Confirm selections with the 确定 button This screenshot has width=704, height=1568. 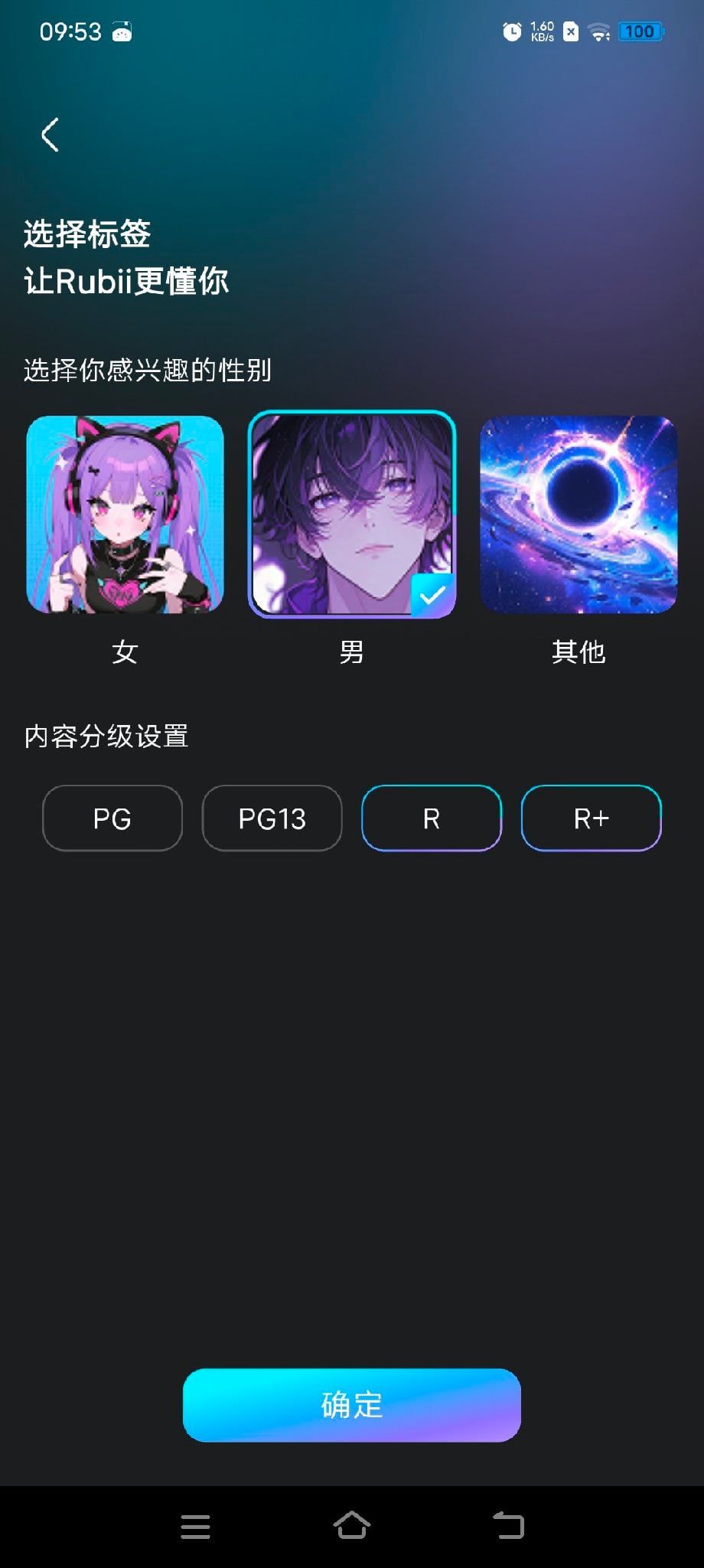click(x=352, y=1405)
